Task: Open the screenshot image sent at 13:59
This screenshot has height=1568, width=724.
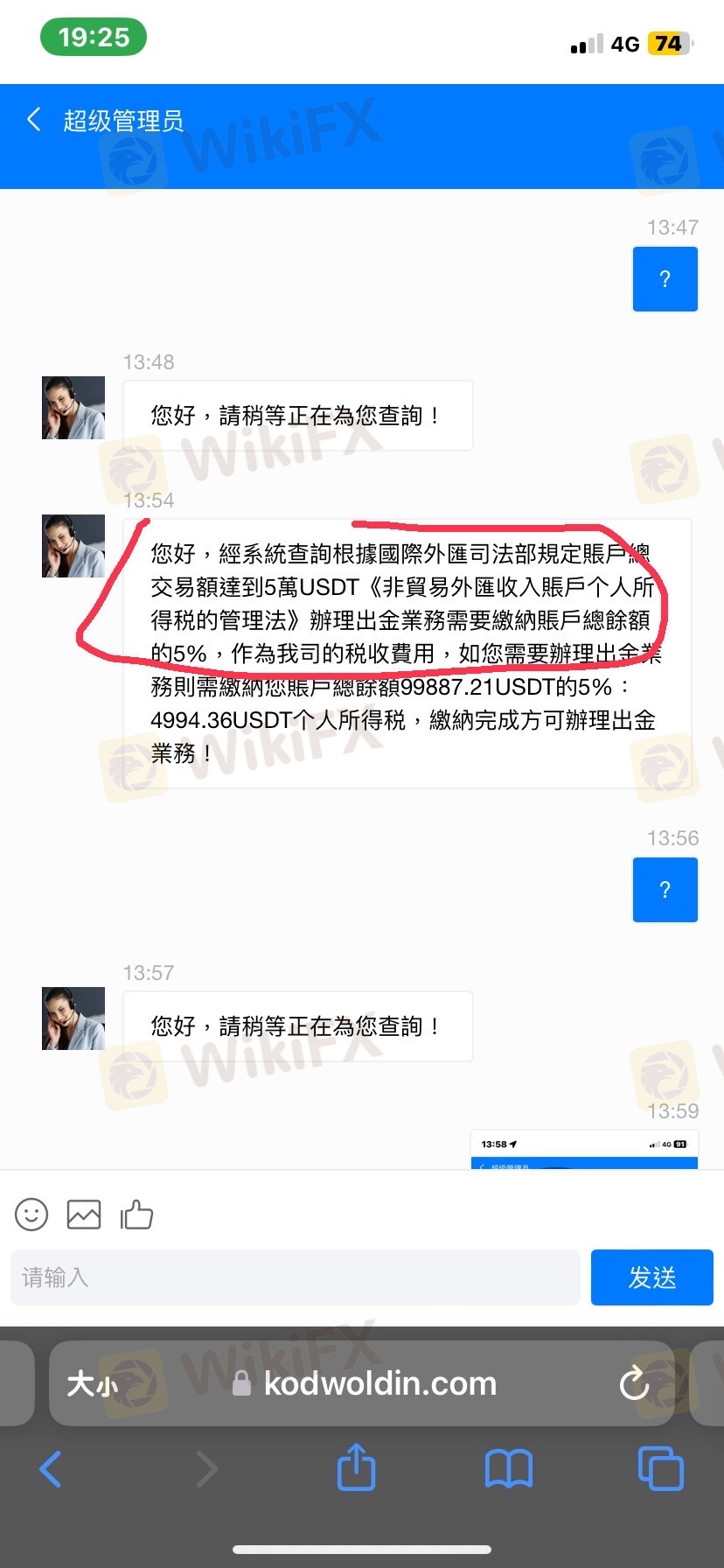Action: click(584, 1149)
